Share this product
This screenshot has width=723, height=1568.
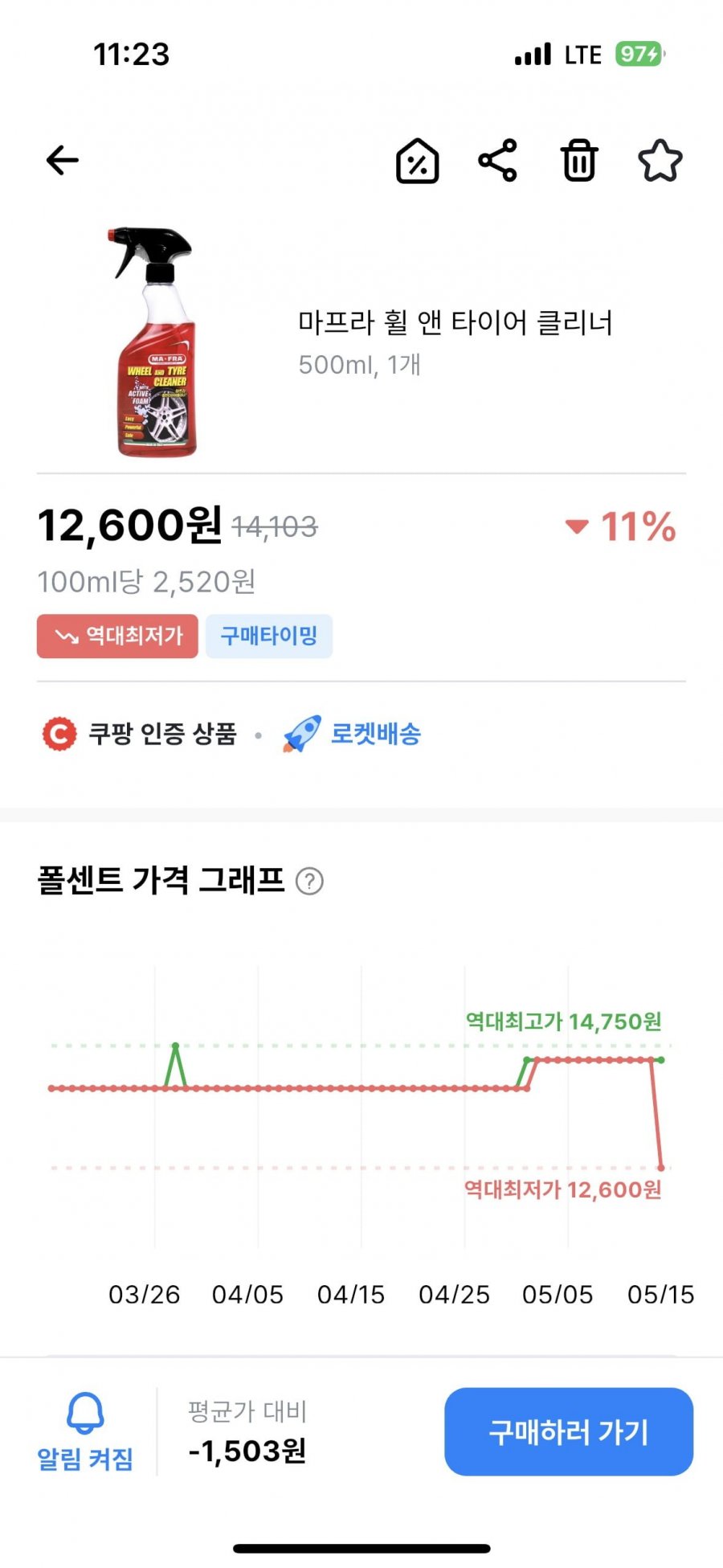point(498,161)
